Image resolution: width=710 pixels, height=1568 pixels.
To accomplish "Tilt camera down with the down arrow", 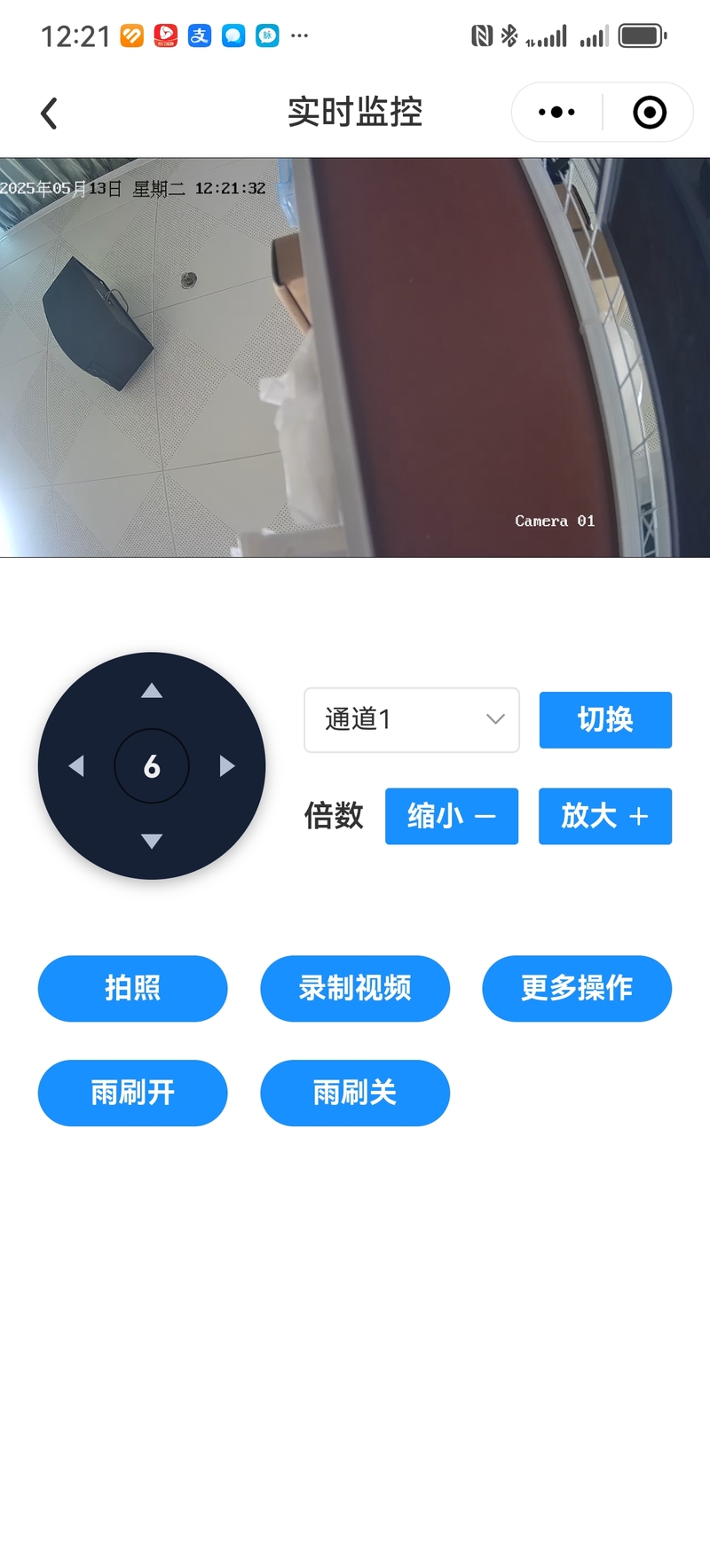I will pyautogui.click(x=152, y=841).
